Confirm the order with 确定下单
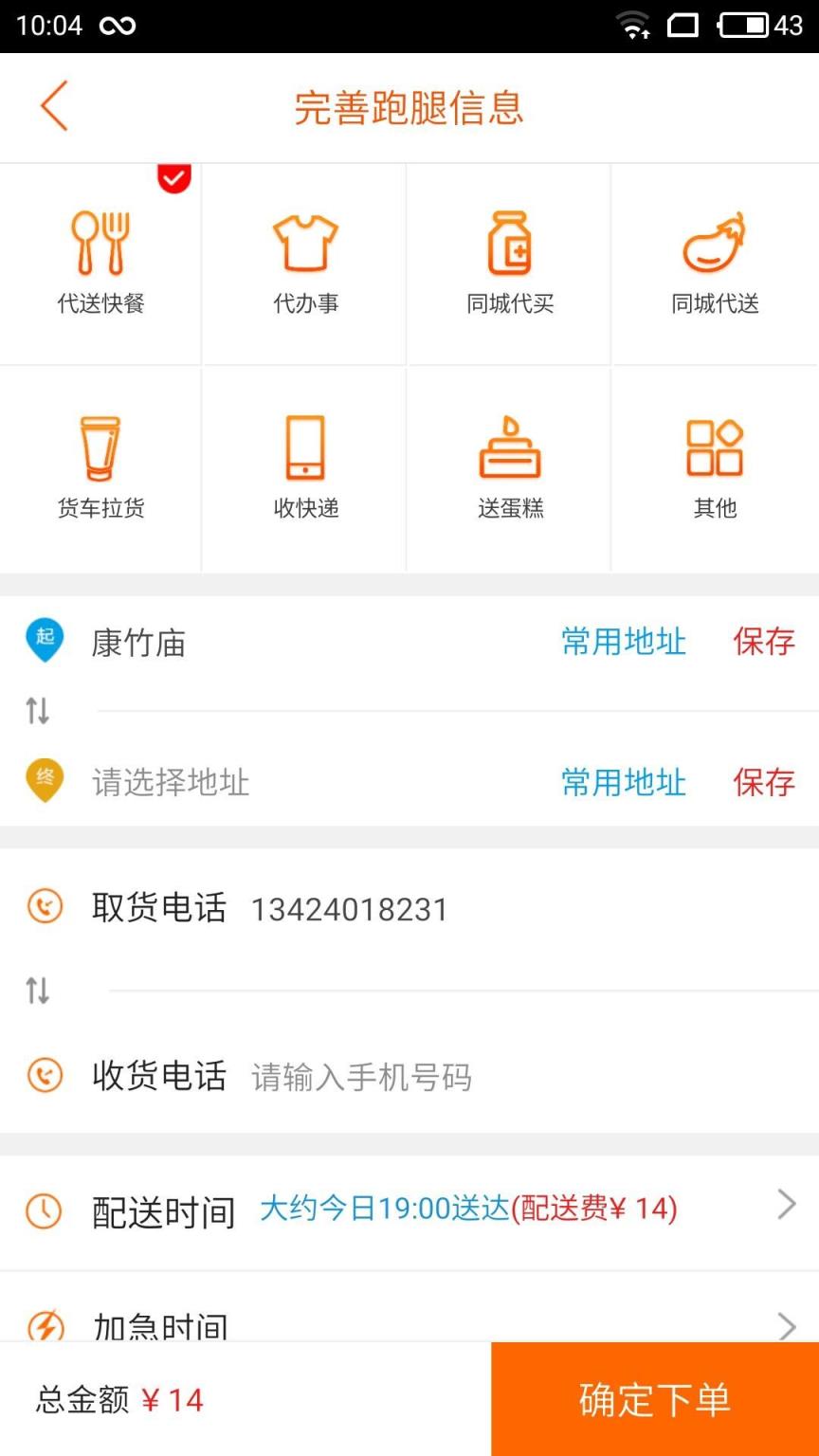819x1456 pixels. [x=654, y=1399]
